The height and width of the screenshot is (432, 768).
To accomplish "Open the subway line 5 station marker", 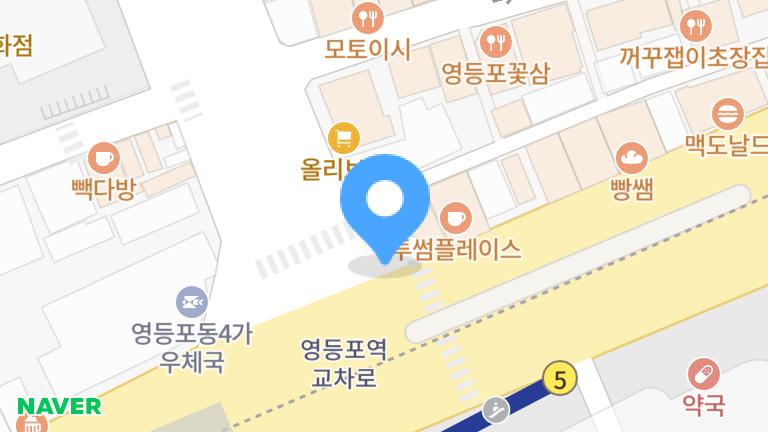I will pos(560,379).
